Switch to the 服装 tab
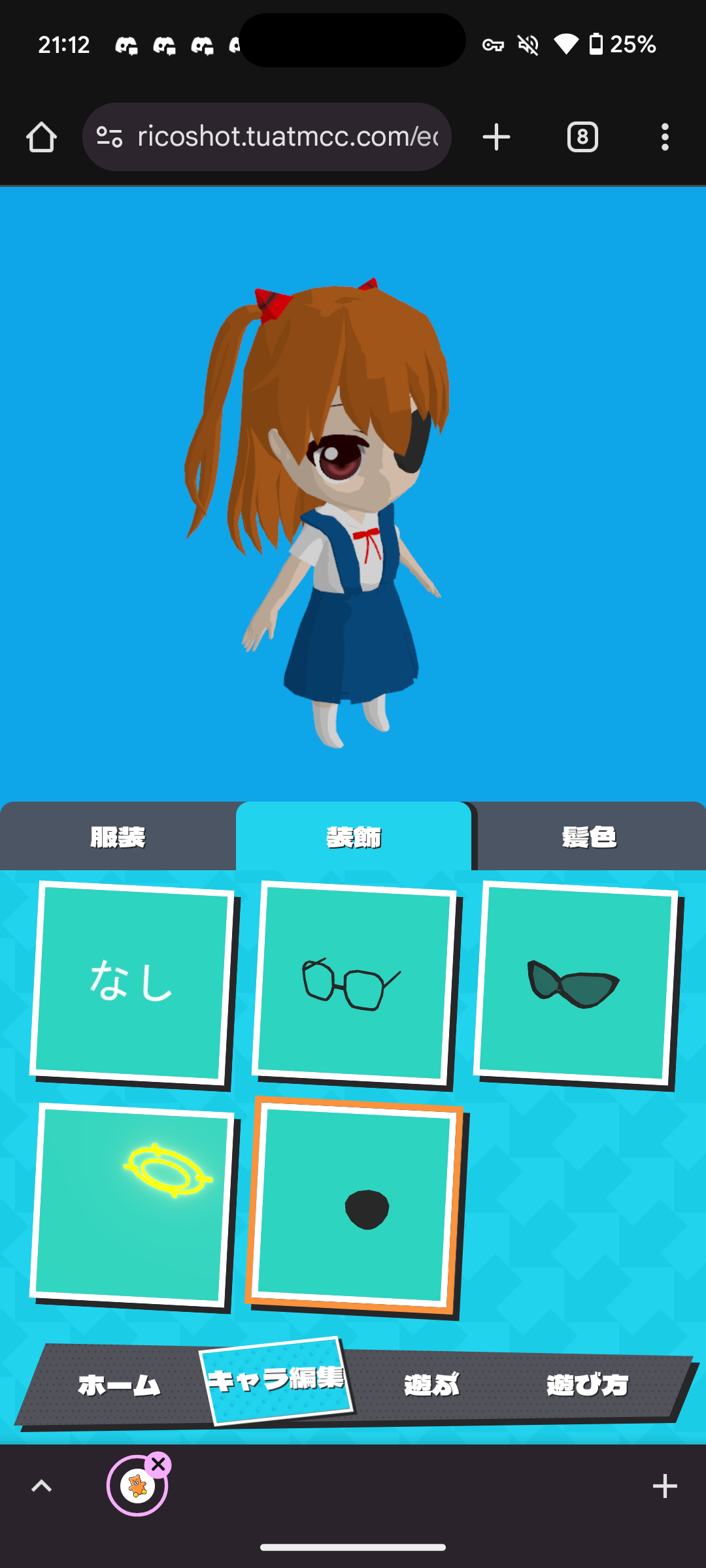Image resolution: width=706 pixels, height=1568 pixels. tap(118, 837)
